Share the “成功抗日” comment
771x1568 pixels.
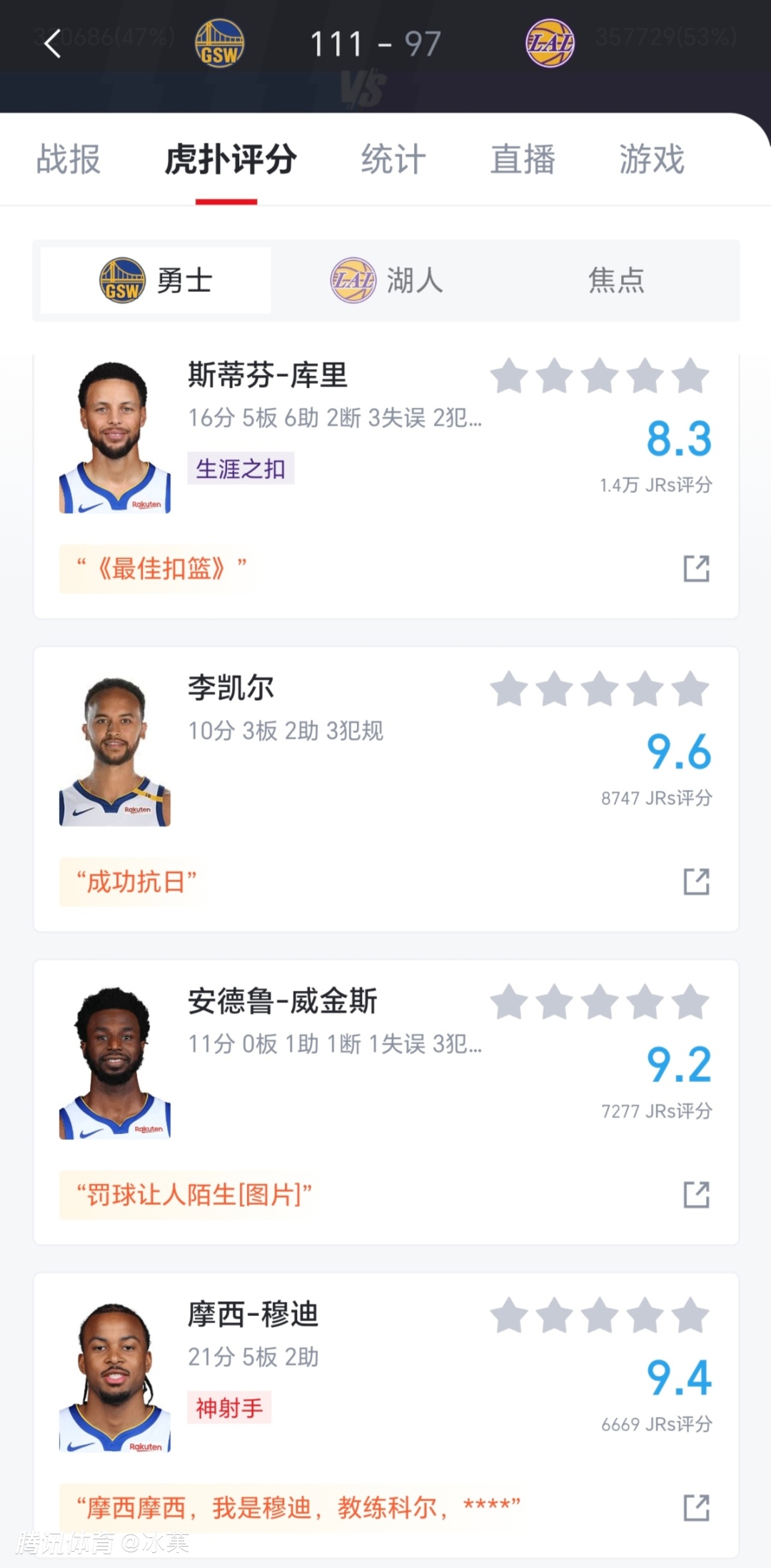coord(696,882)
